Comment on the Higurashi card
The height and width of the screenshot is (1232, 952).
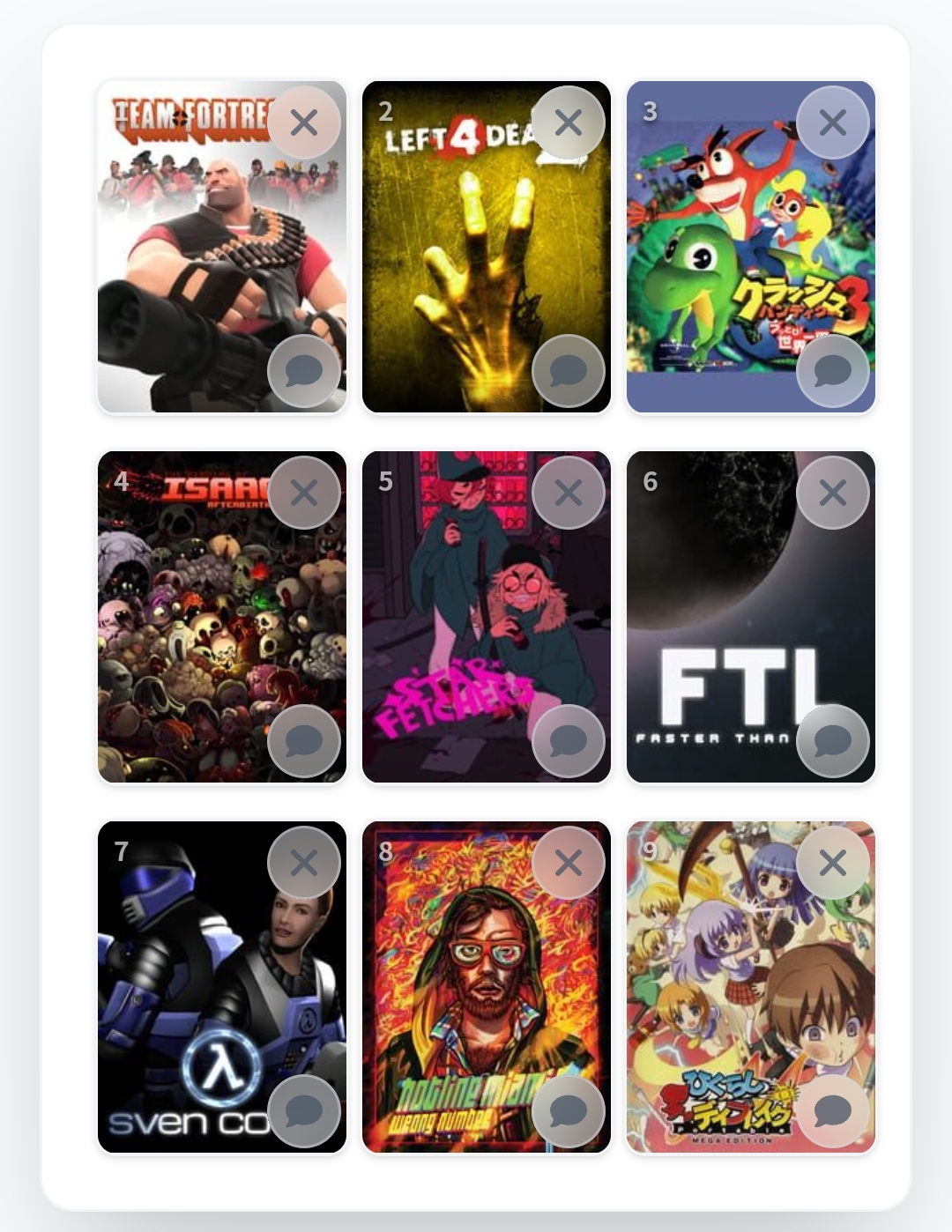[833, 1111]
